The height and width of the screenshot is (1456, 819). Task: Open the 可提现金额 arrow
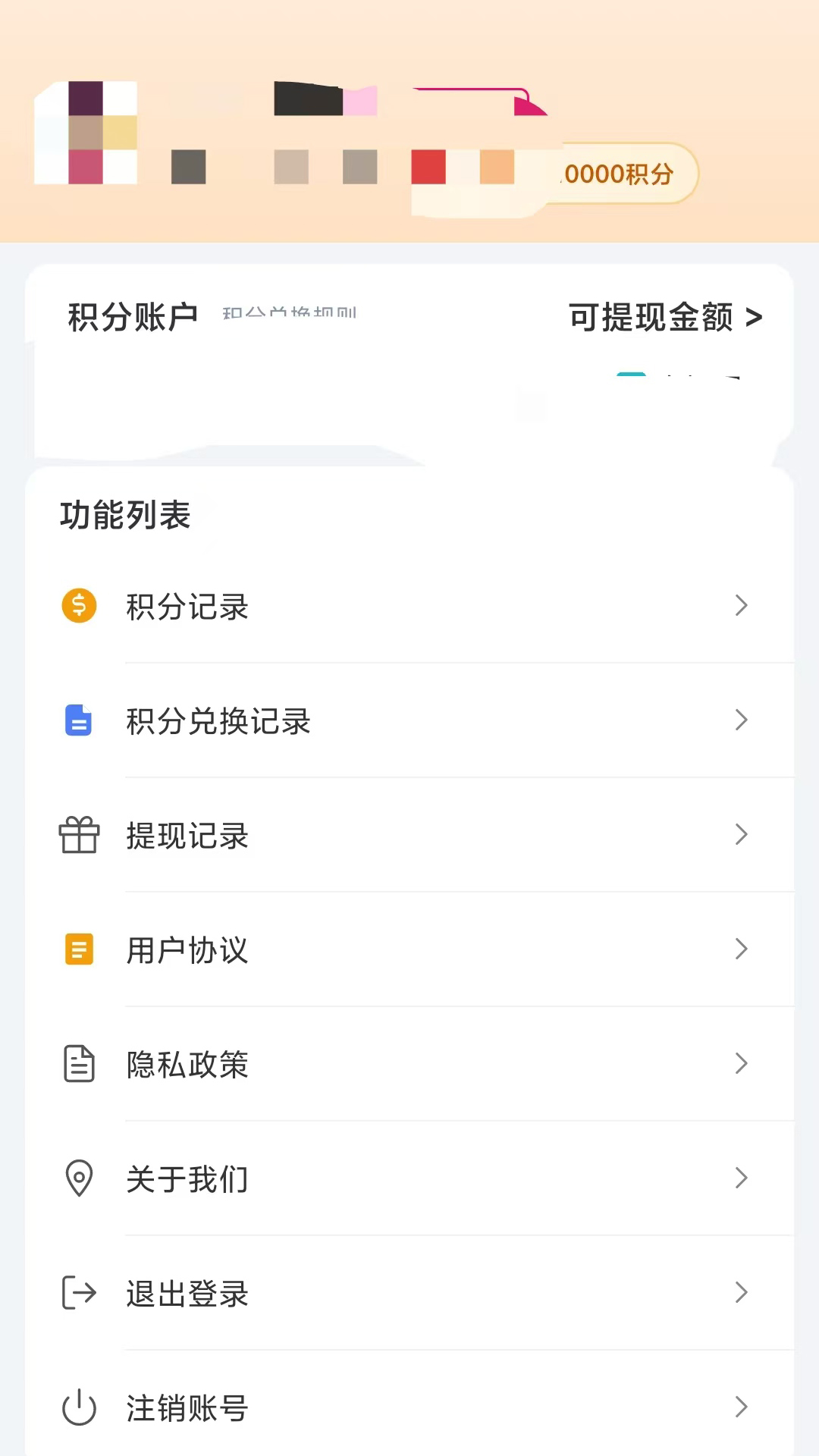[x=755, y=318]
